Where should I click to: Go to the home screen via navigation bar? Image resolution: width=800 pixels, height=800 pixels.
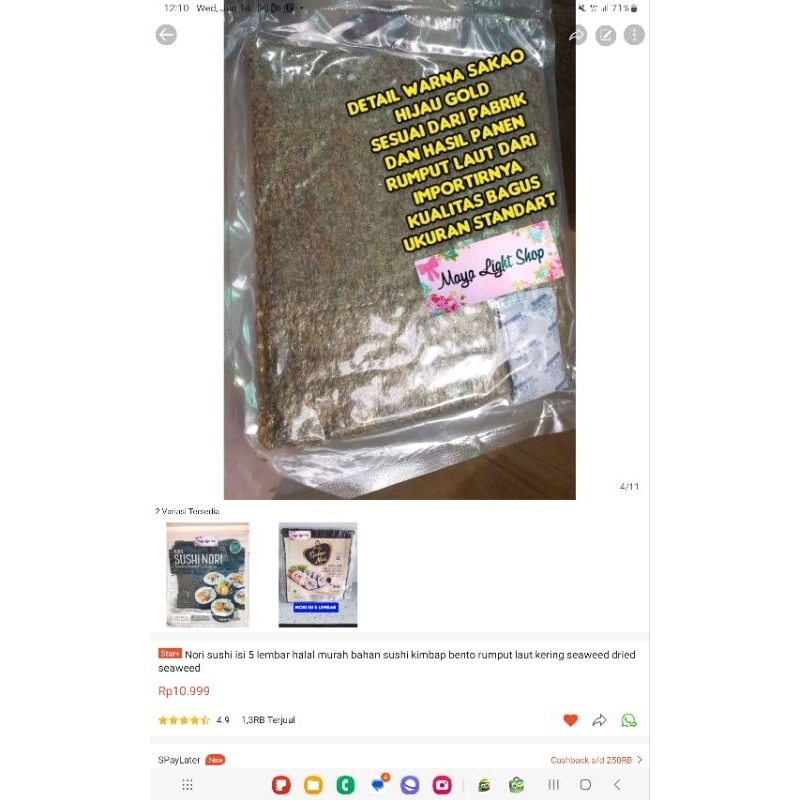[x=586, y=785]
